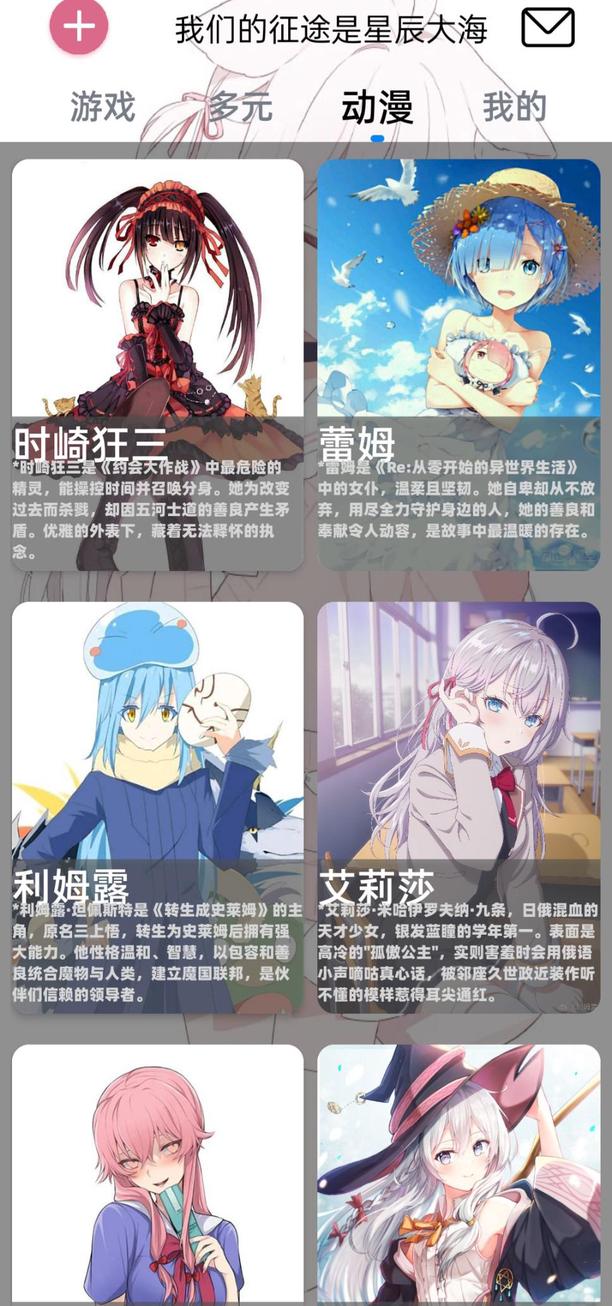This screenshot has width=612, height=1306.
Task: View the 艾莉莎 character card
Action: 459,807
